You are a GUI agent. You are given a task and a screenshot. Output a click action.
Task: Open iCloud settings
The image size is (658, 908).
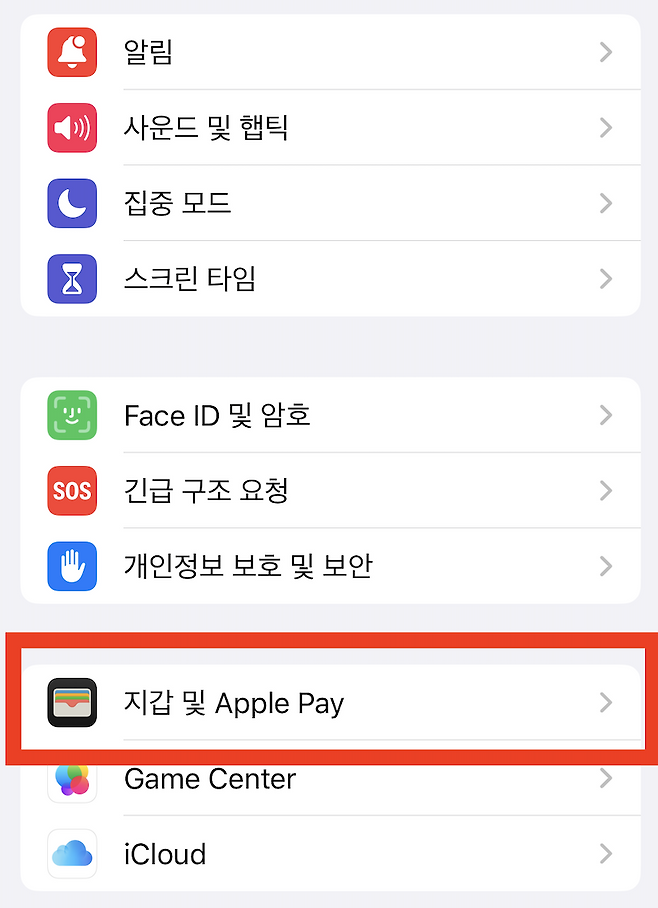click(330, 854)
